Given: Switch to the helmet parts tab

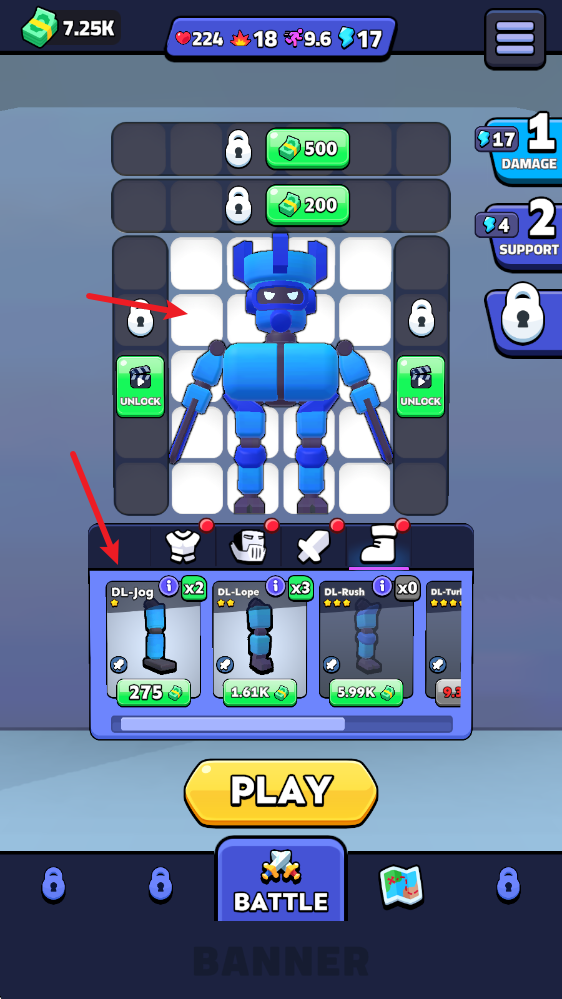Looking at the screenshot, I should 248,547.
